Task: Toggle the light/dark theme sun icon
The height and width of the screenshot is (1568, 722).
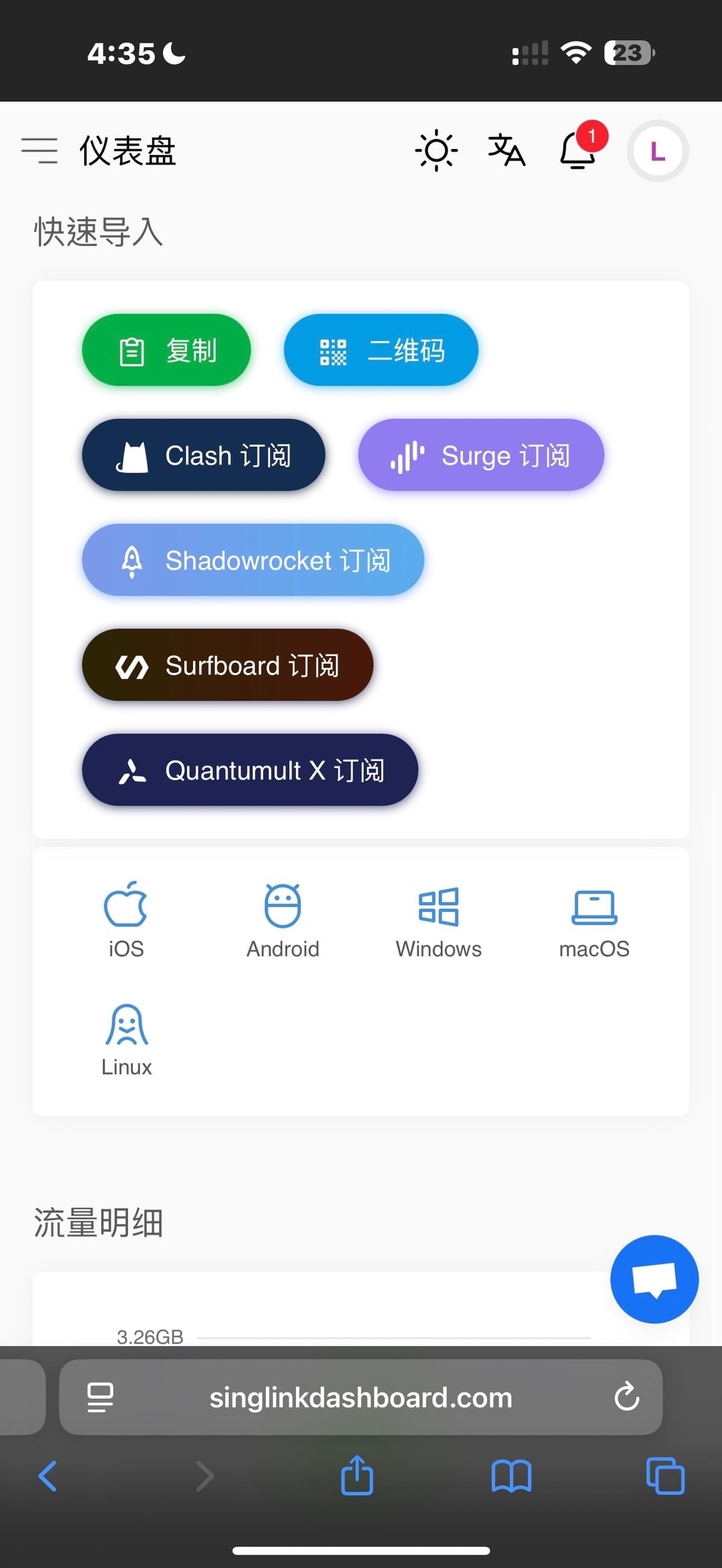Action: (x=436, y=150)
